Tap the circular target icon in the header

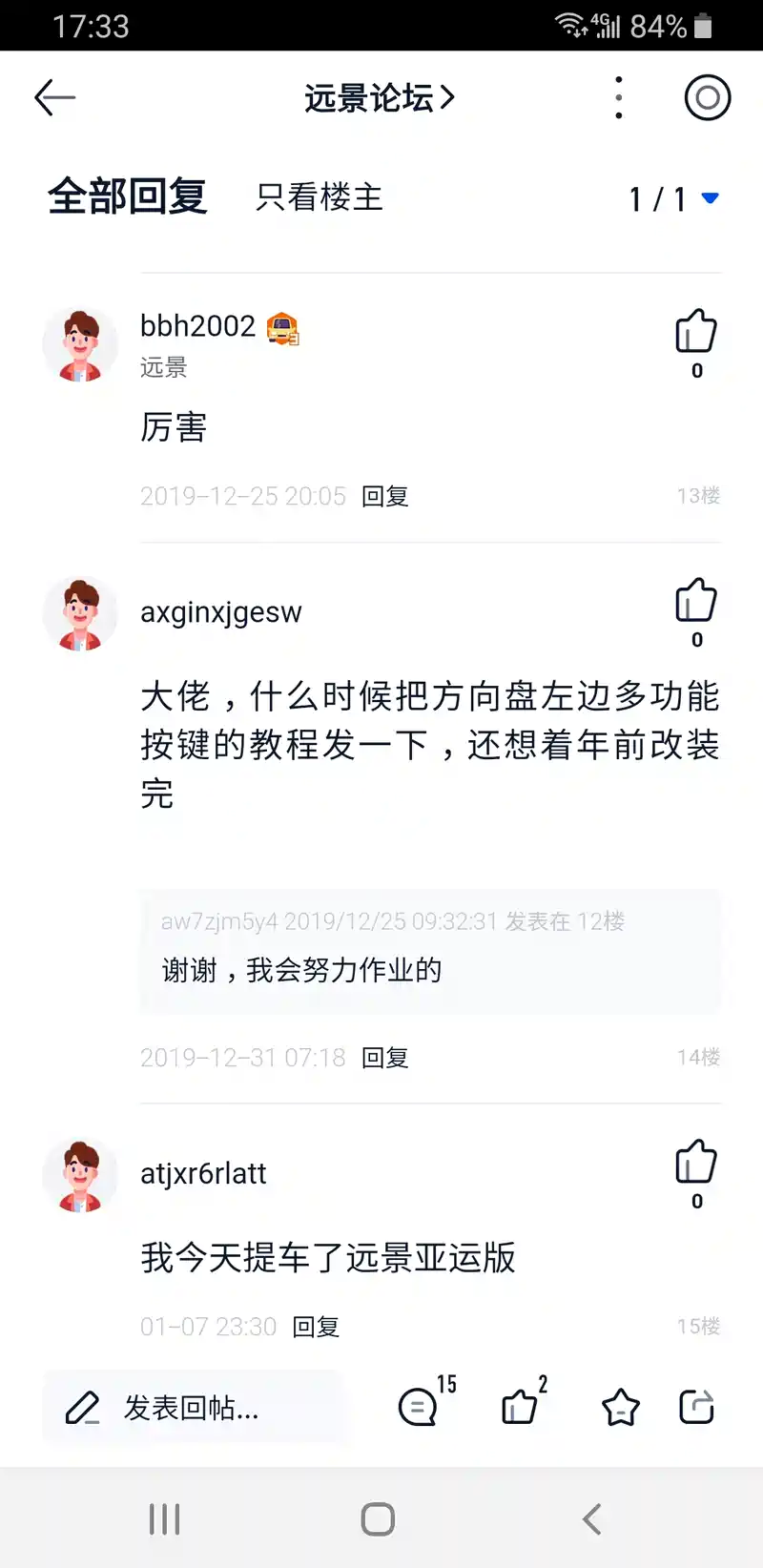point(708,97)
